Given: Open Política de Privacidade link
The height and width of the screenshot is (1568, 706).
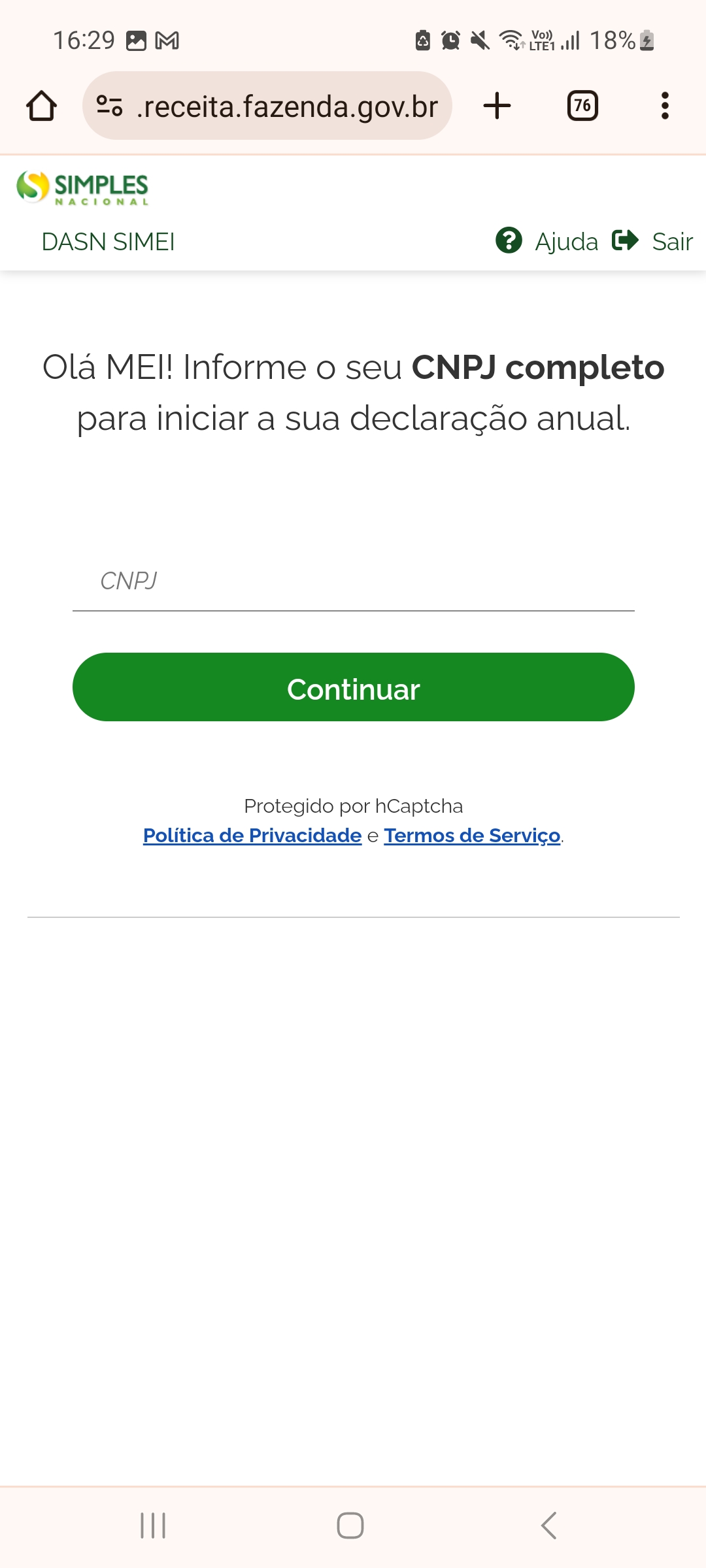Looking at the screenshot, I should point(252,836).
